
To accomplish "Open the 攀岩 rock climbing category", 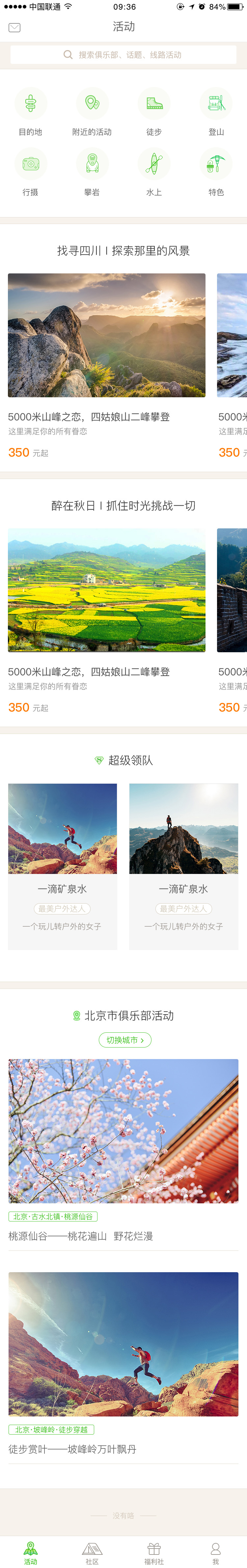I will (x=92, y=171).
